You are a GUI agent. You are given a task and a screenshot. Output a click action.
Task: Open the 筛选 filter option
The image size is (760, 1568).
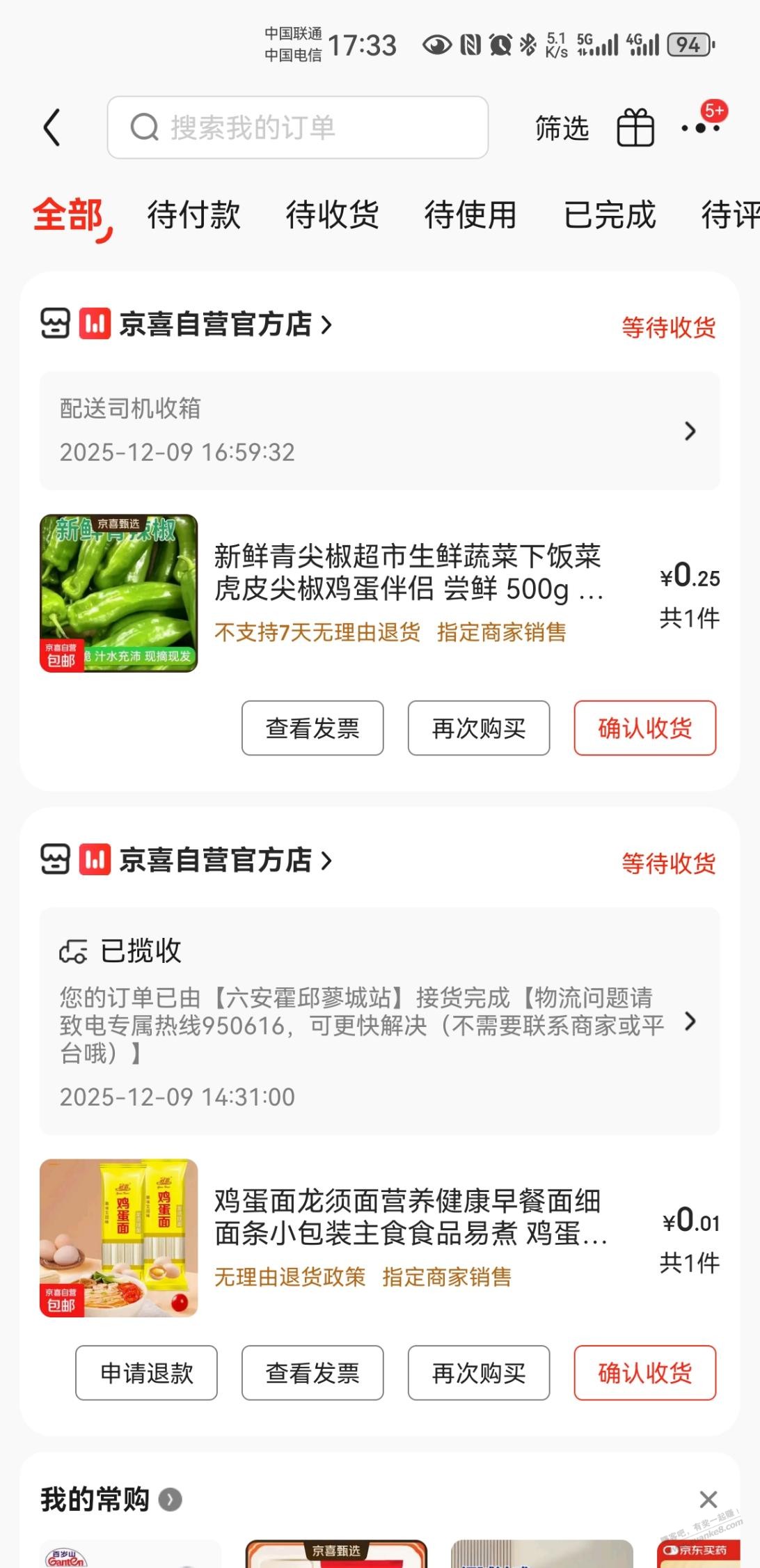[x=562, y=128]
